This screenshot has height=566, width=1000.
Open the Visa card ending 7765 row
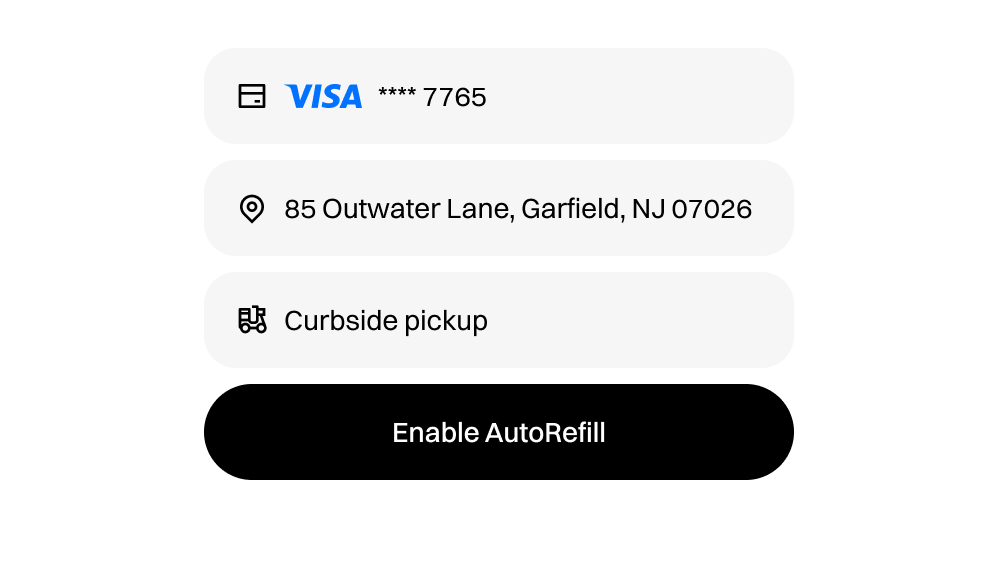point(498,97)
